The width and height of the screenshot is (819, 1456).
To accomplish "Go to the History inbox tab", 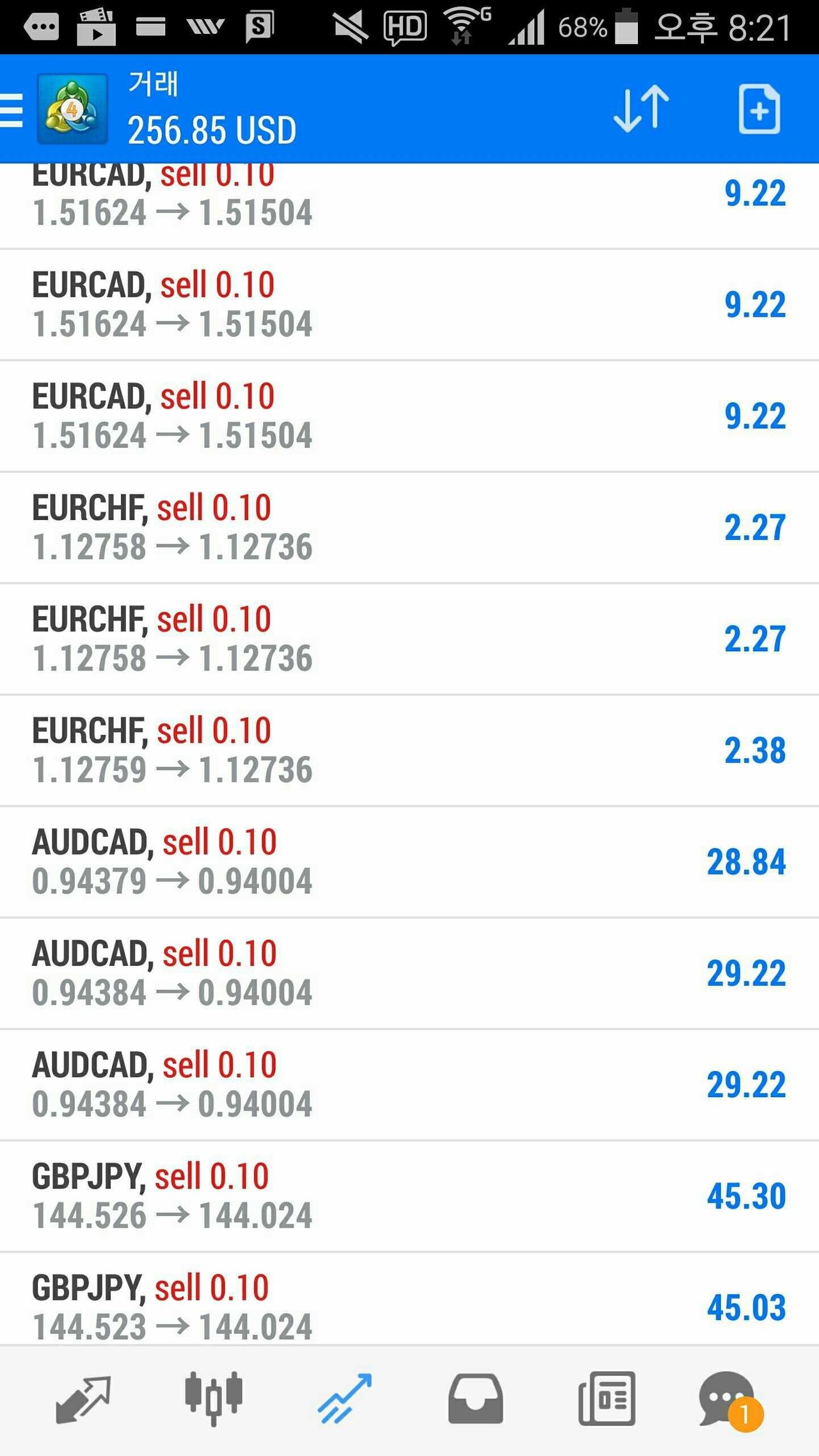I will 475,1398.
